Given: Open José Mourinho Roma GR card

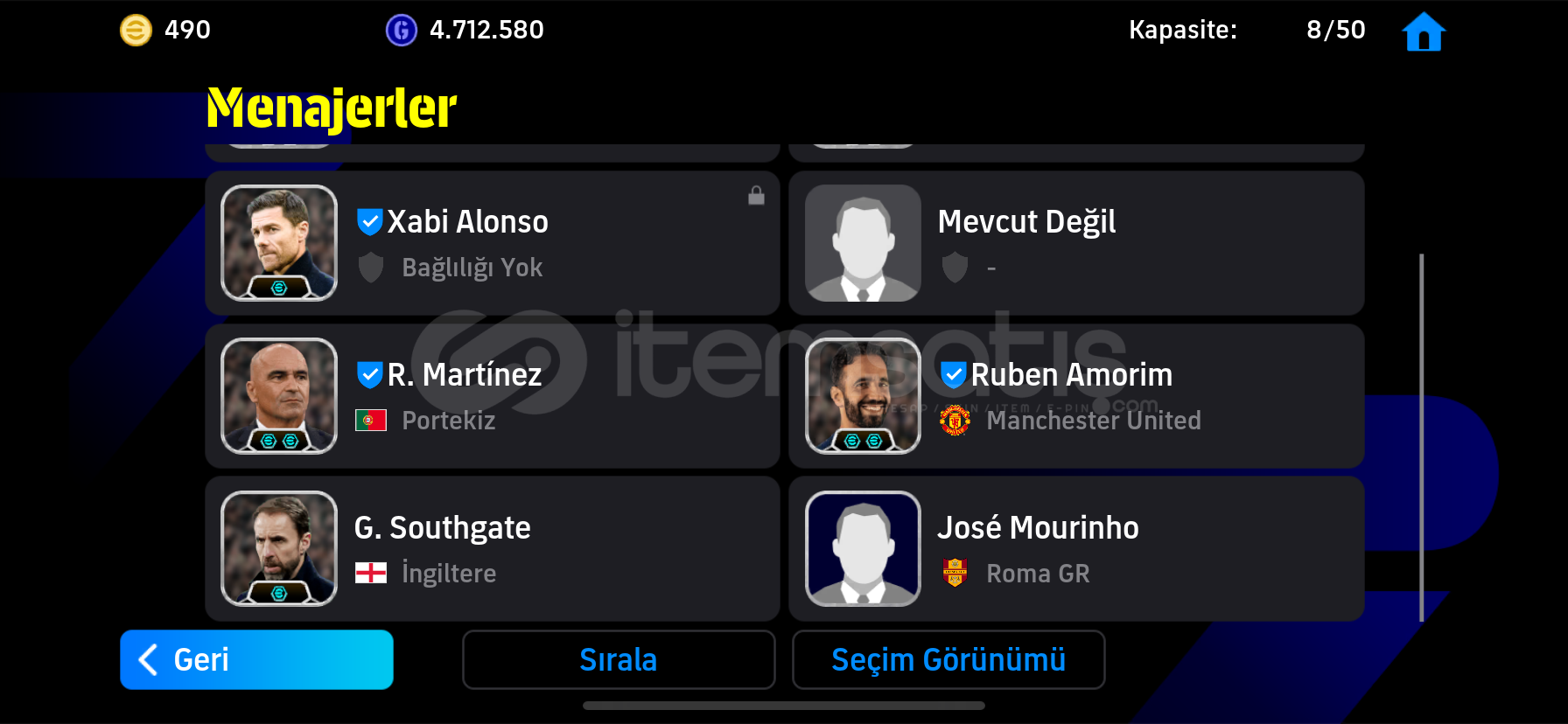Looking at the screenshot, I should click(1075, 549).
